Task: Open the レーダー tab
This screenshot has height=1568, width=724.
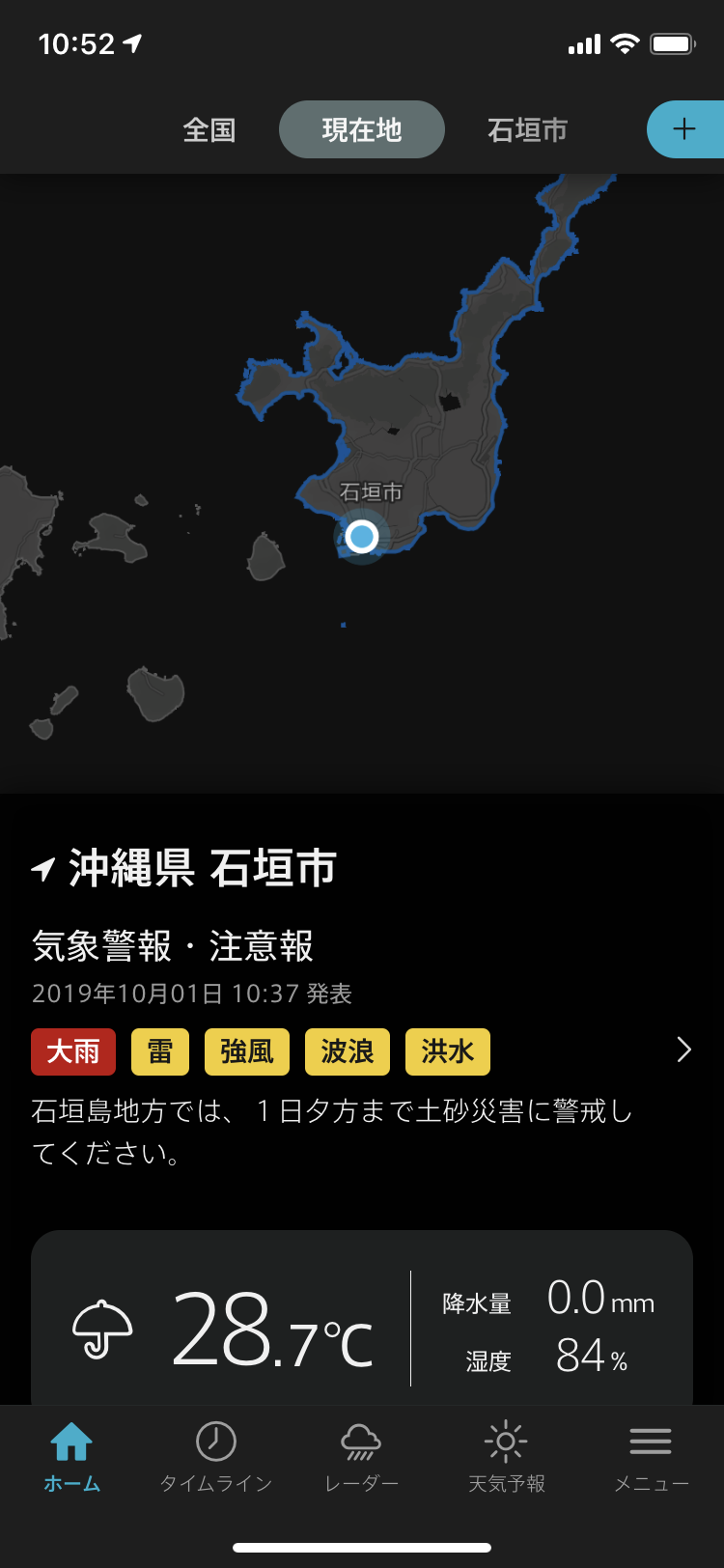Action: 362,1456
